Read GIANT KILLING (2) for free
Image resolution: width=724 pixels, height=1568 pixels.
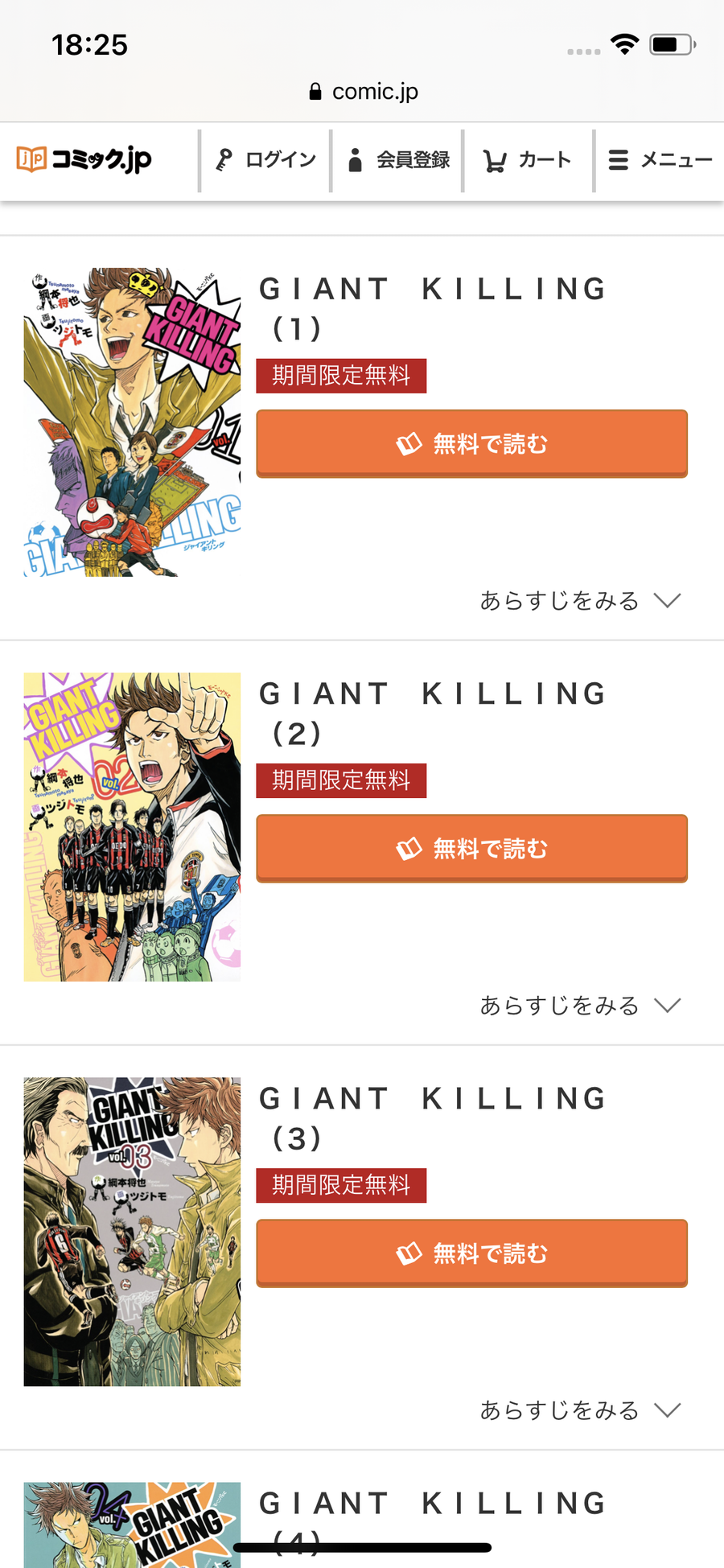471,848
